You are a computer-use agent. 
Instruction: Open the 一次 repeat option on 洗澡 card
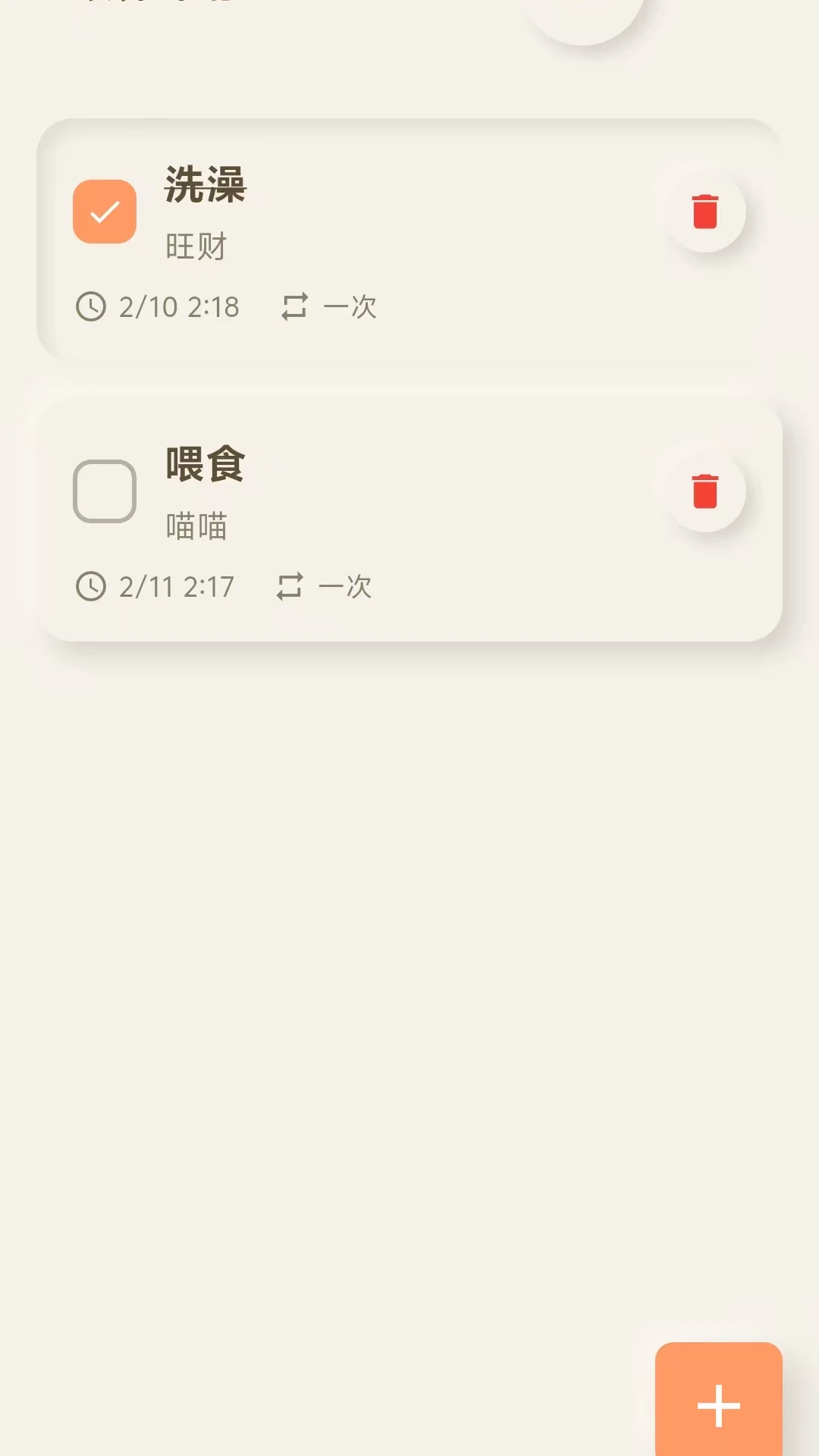pos(350,306)
